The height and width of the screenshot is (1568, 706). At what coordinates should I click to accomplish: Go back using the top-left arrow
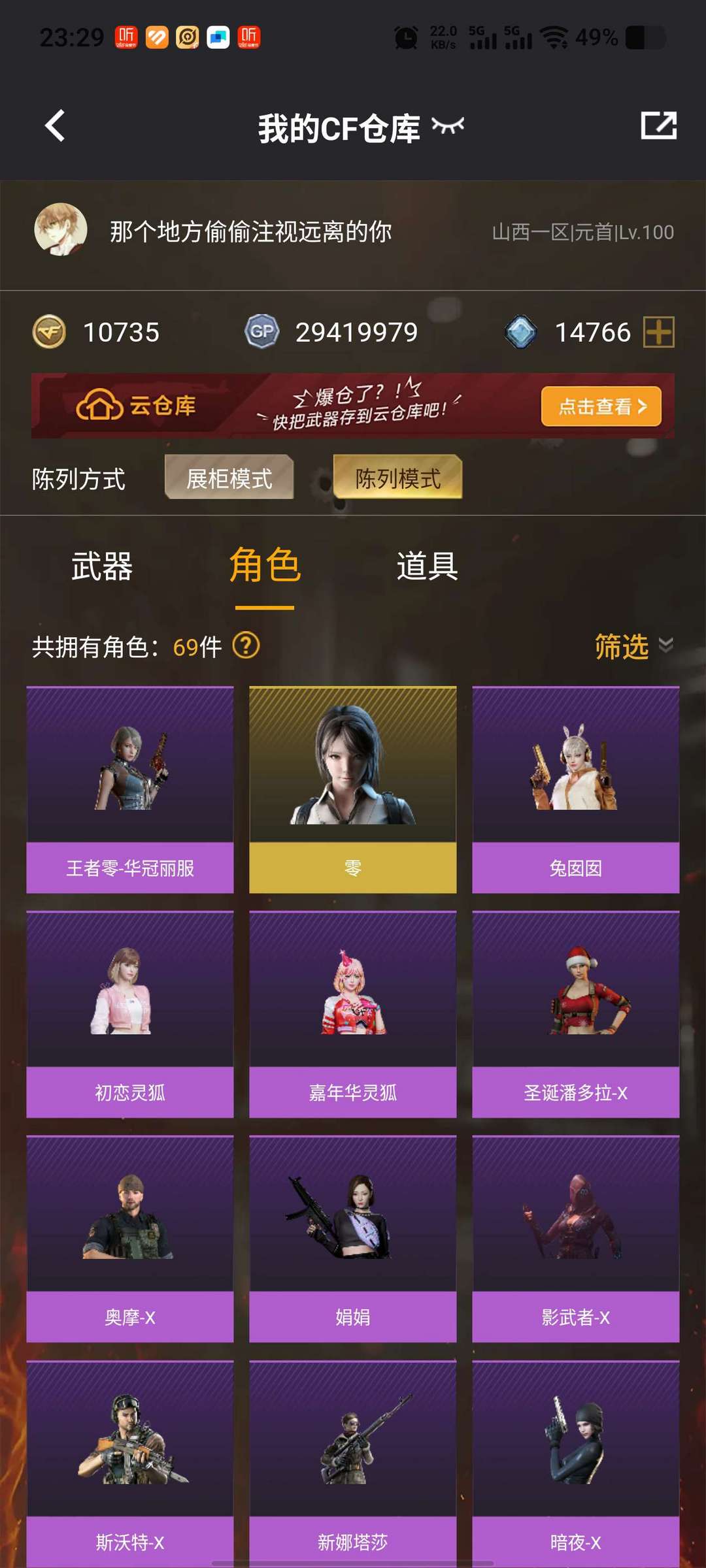55,125
